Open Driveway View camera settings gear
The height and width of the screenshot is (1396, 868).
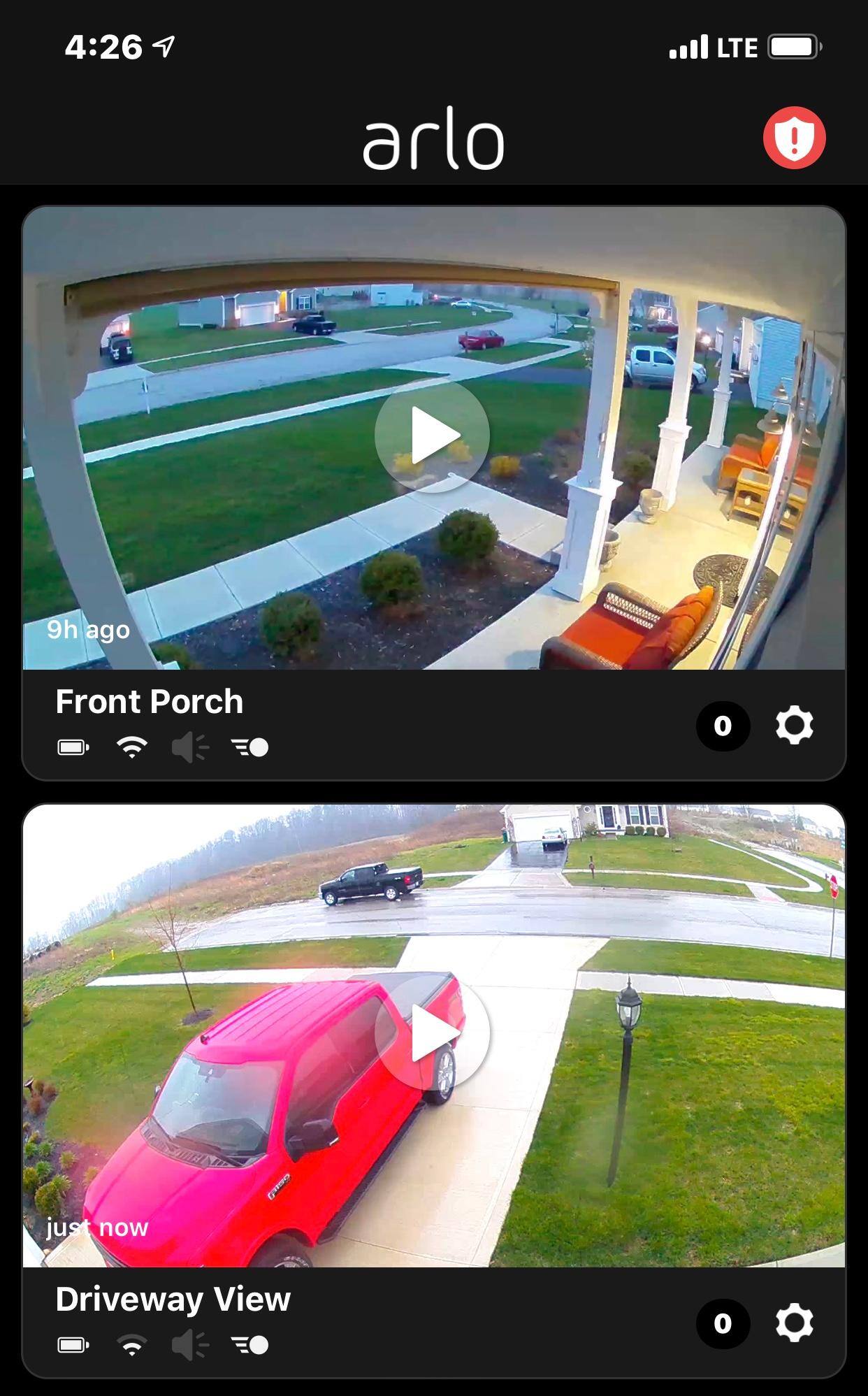pos(795,1323)
